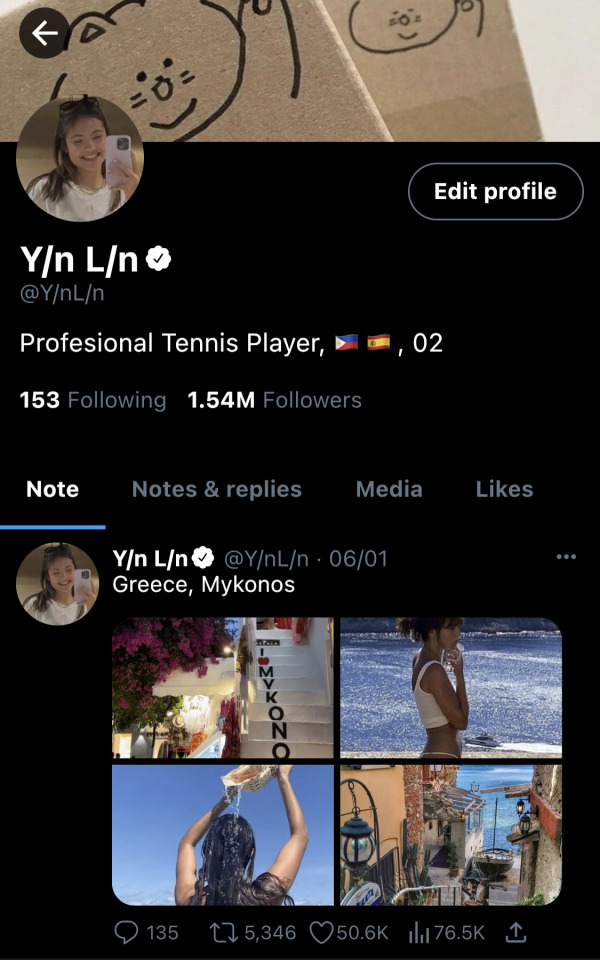Tap the small avatar beside the post

click(57, 584)
